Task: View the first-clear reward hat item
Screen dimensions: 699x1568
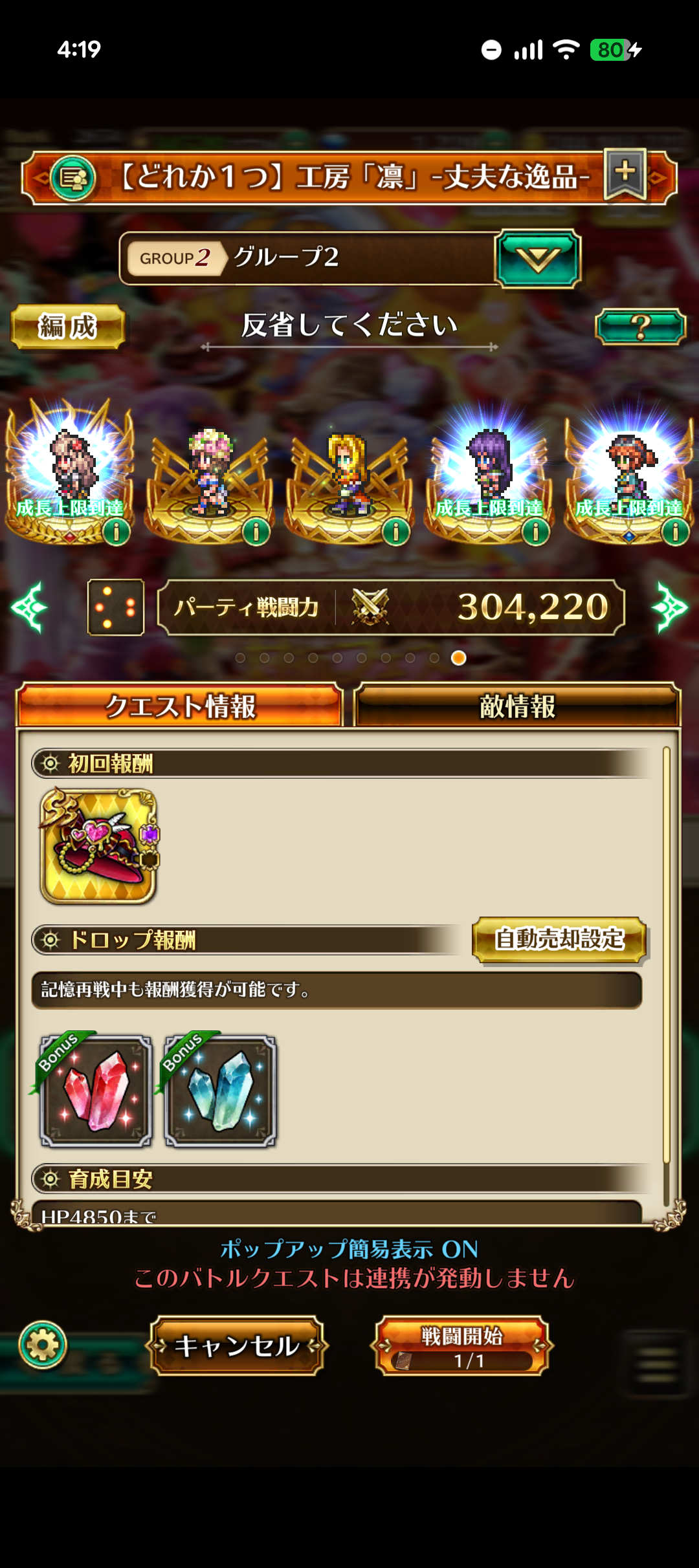Action: coord(98,845)
